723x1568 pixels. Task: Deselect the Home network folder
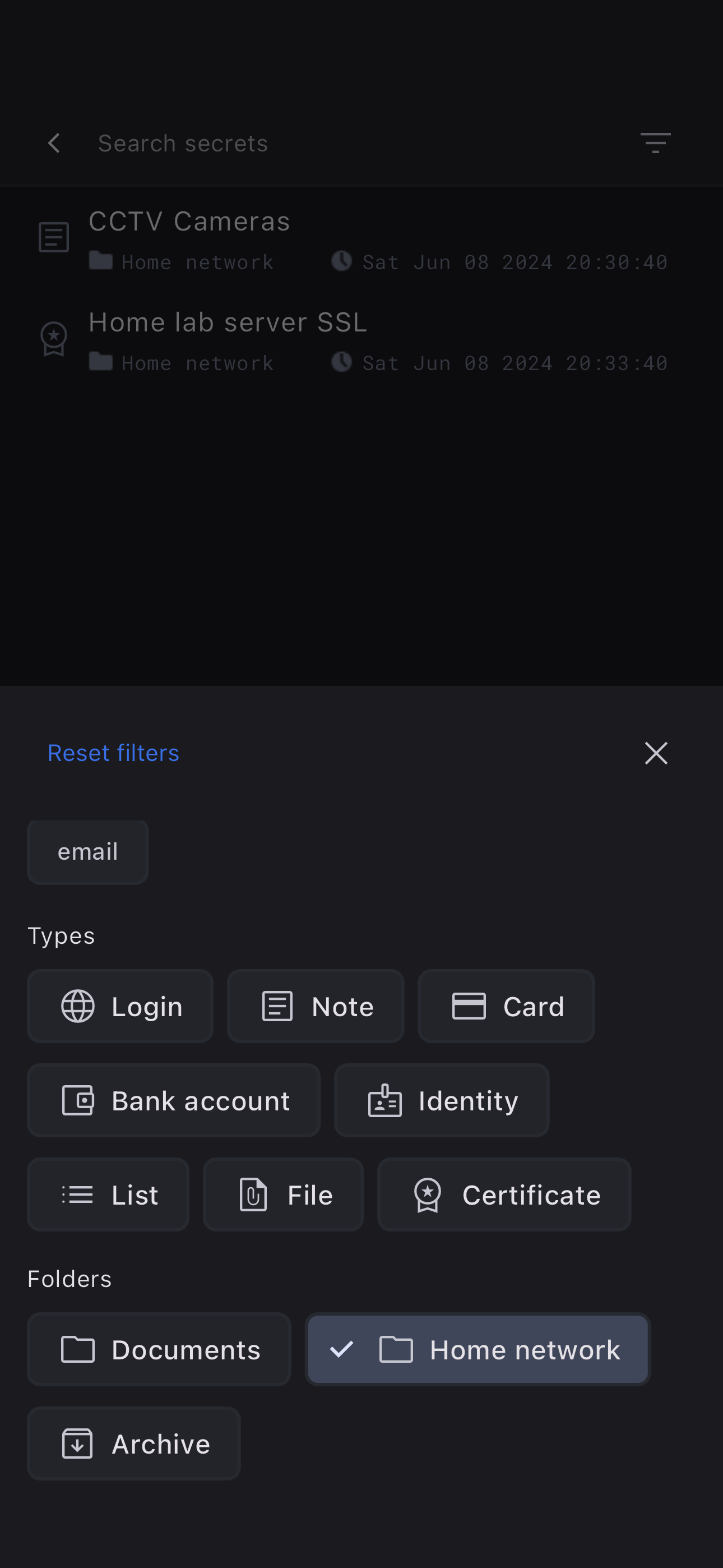click(x=478, y=1349)
